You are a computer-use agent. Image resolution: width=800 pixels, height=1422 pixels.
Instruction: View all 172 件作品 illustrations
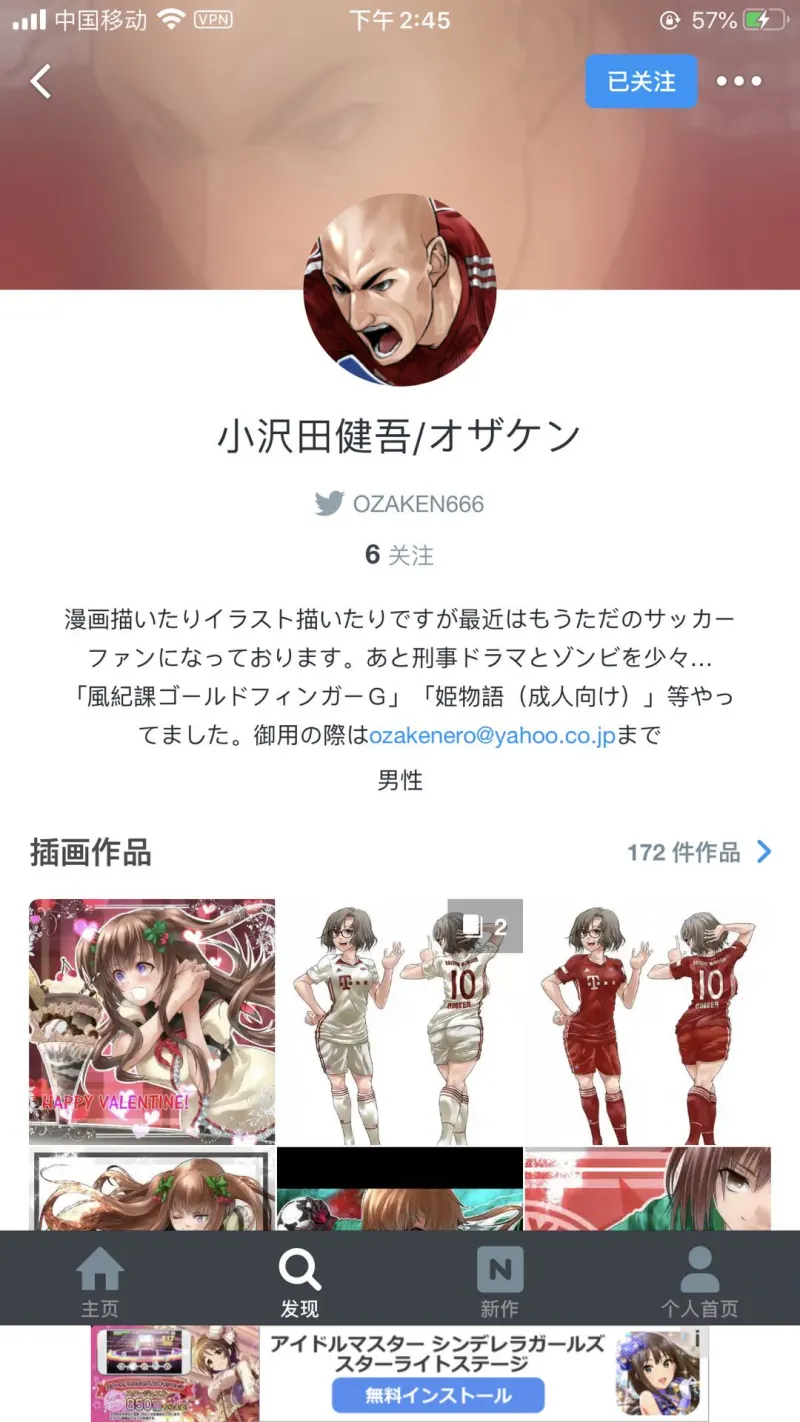click(x=699, y=852)
